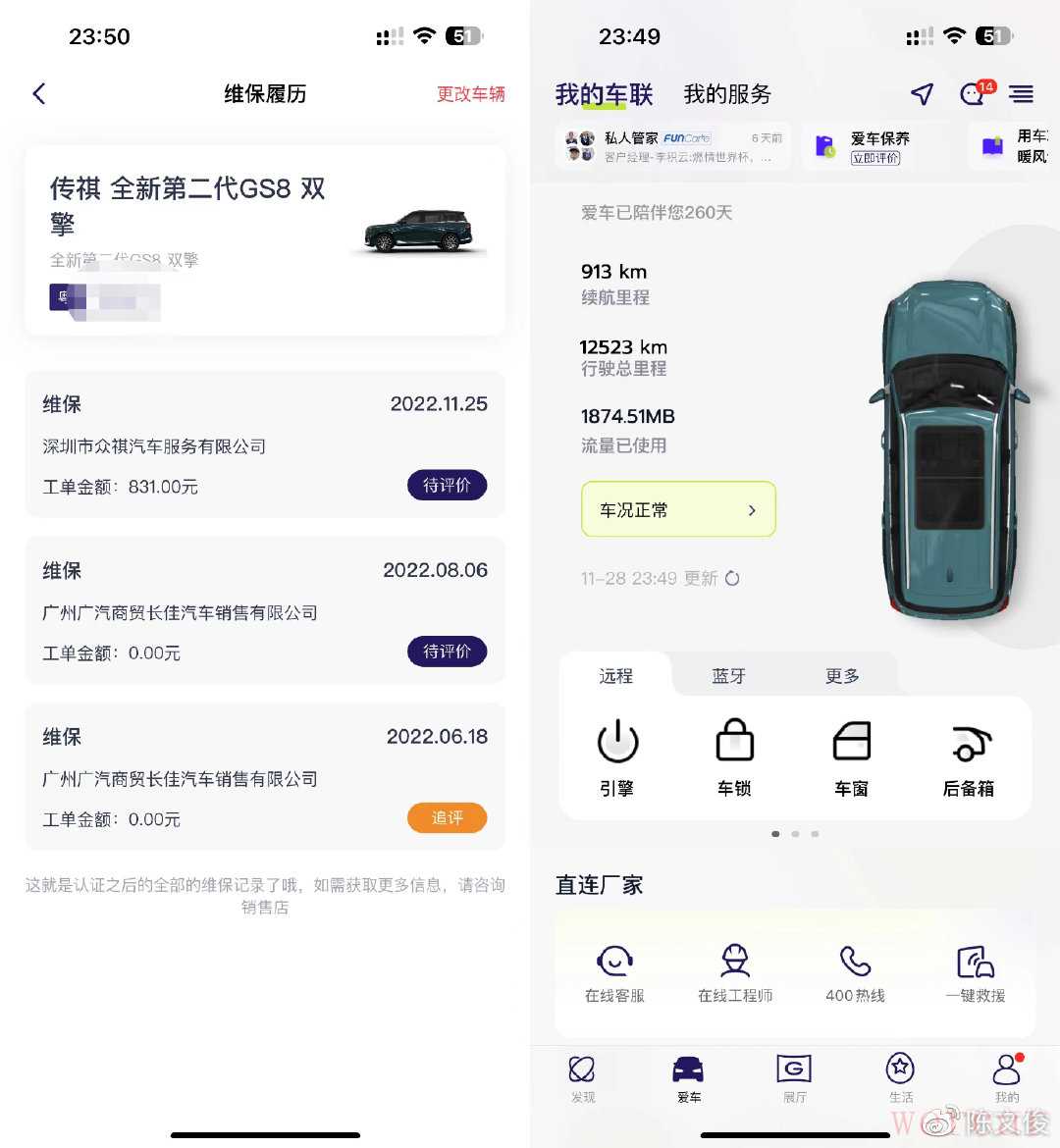Switch to the 我的服务 tab
The height and width of the screenshot is (1148, 1060).
click(x=727, y=94)
